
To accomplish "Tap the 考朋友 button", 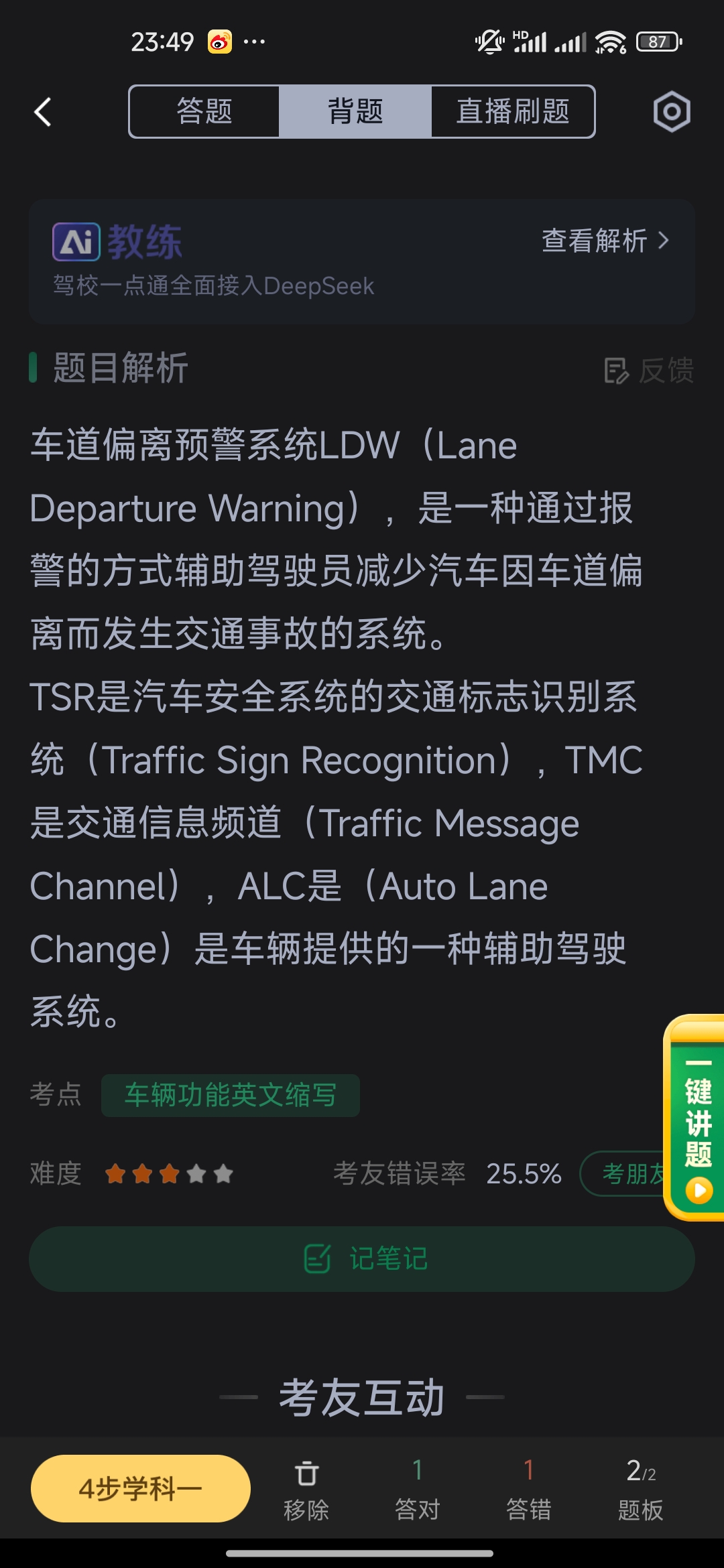I will tap(622, 1173).
